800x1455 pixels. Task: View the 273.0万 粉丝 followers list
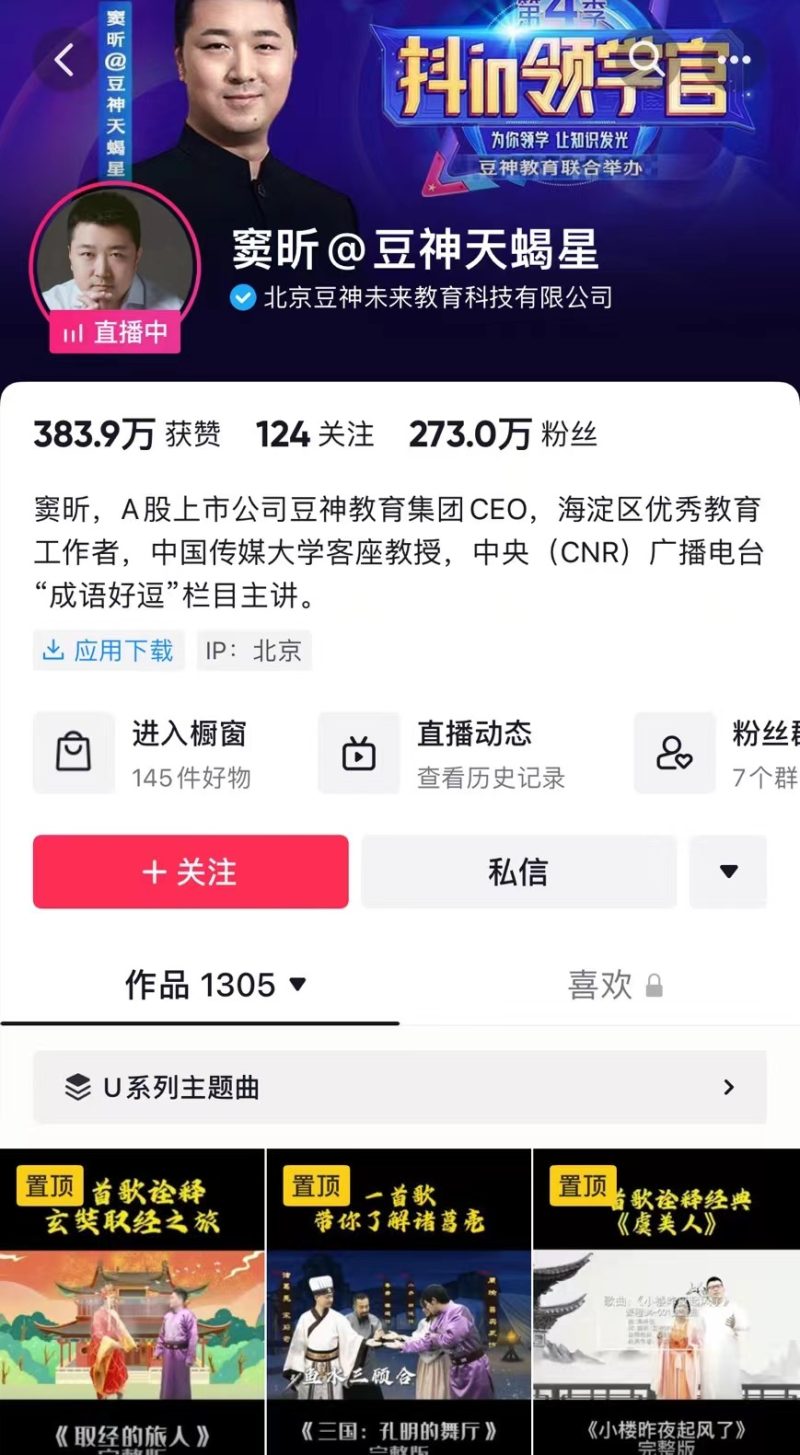click(502, 434)
